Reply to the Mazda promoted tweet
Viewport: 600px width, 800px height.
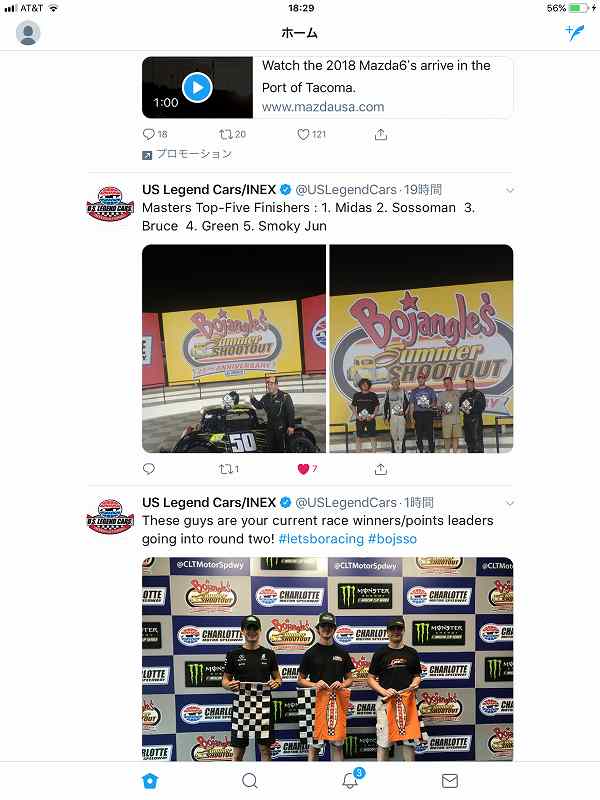click(x=149, y=134)
